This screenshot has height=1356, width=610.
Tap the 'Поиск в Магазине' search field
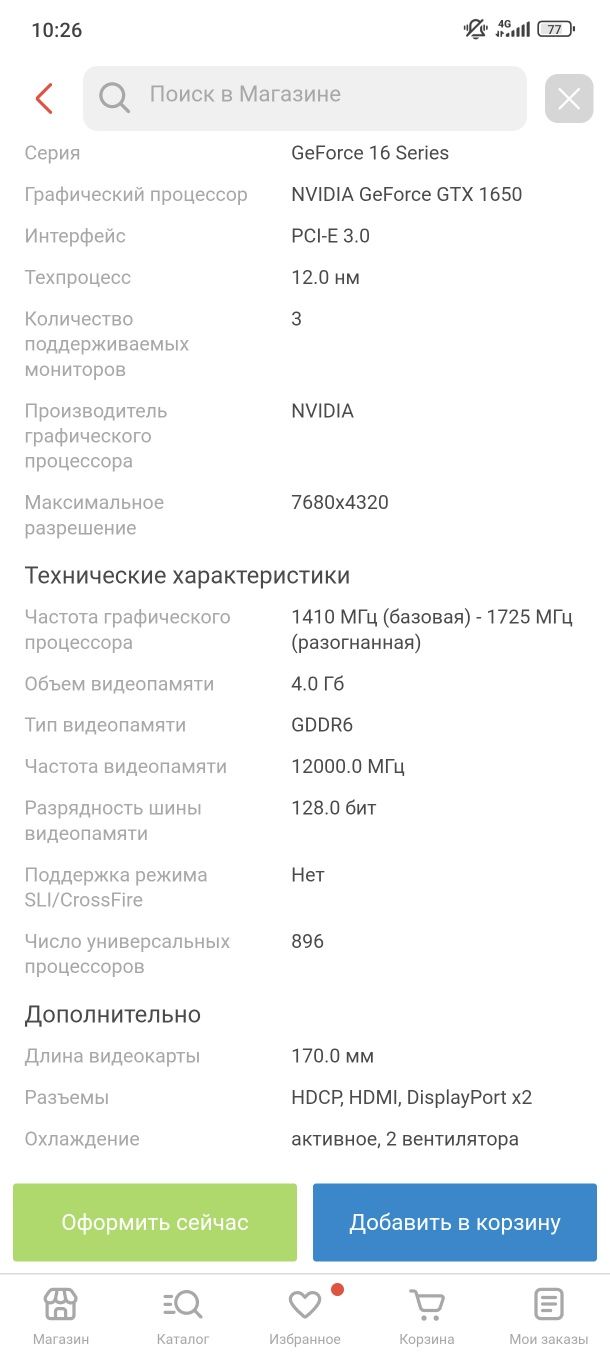(x=305, y=97)
